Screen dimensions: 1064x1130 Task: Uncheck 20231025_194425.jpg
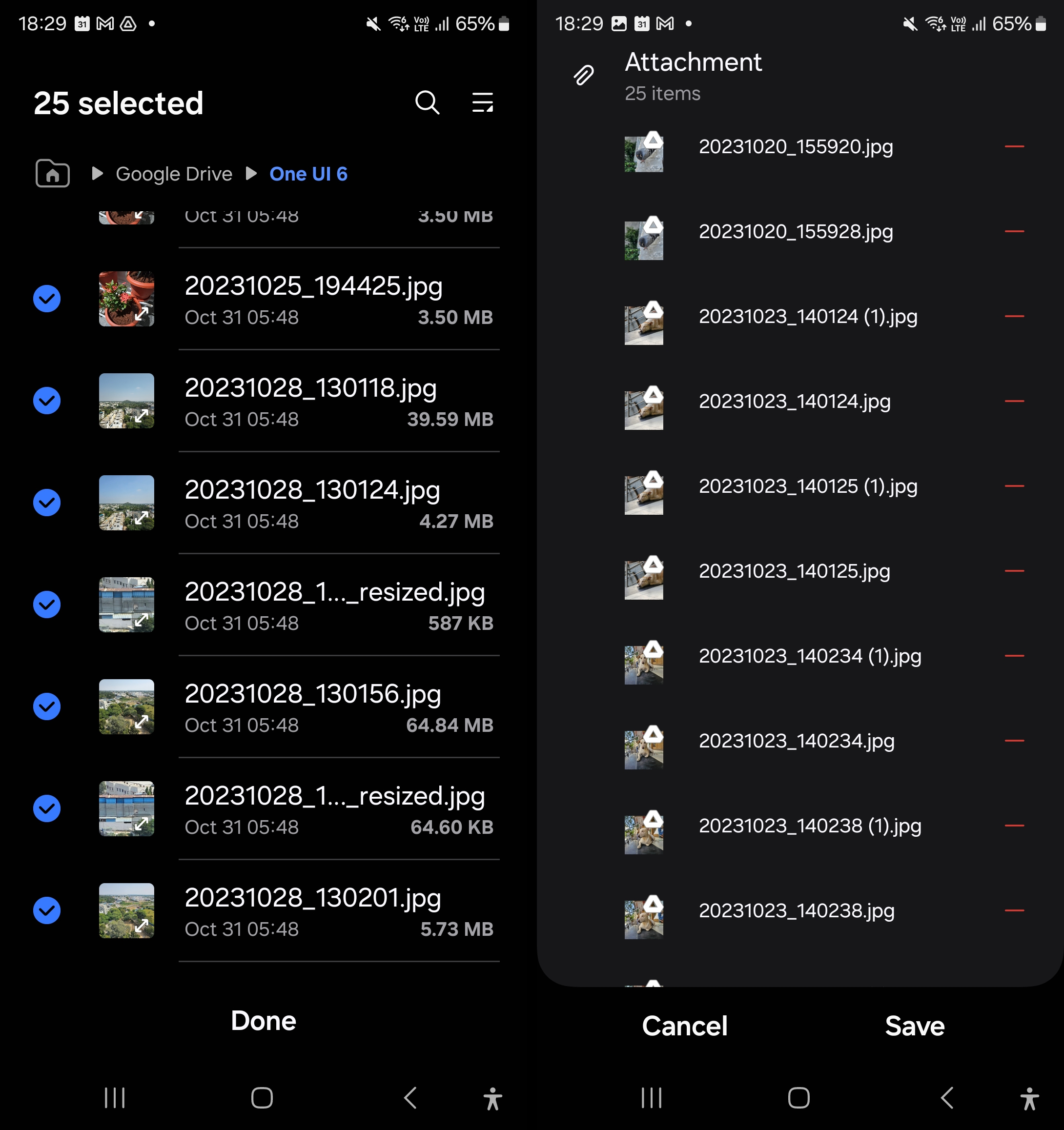point(47,299)
